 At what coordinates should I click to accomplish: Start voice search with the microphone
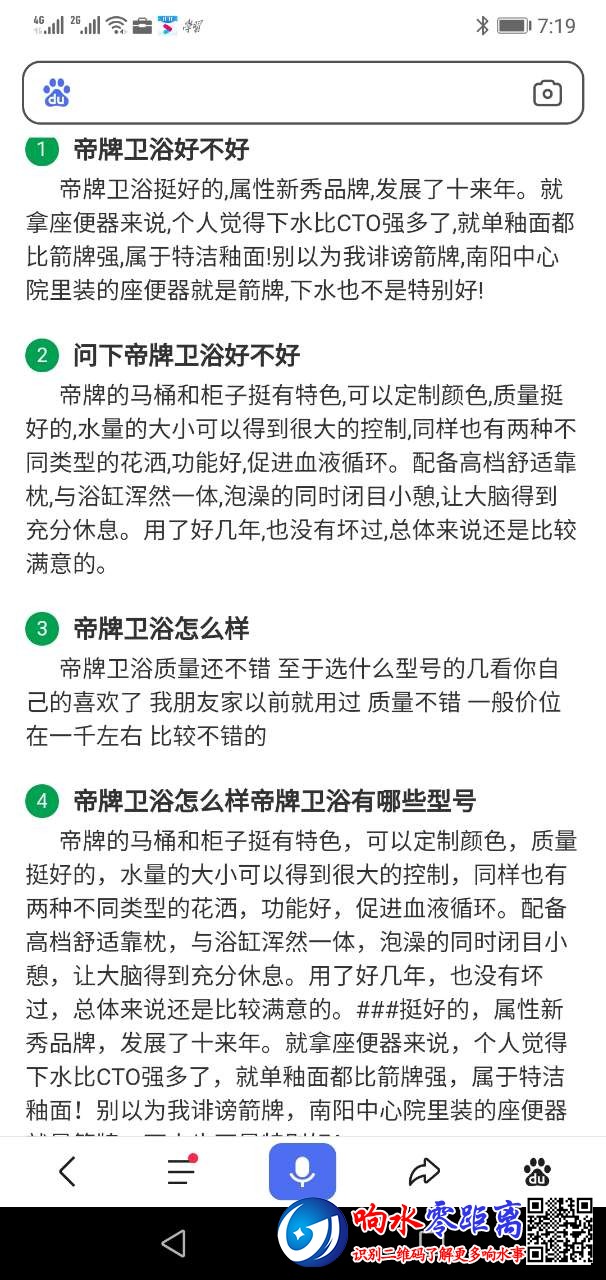click(302, 1171)
